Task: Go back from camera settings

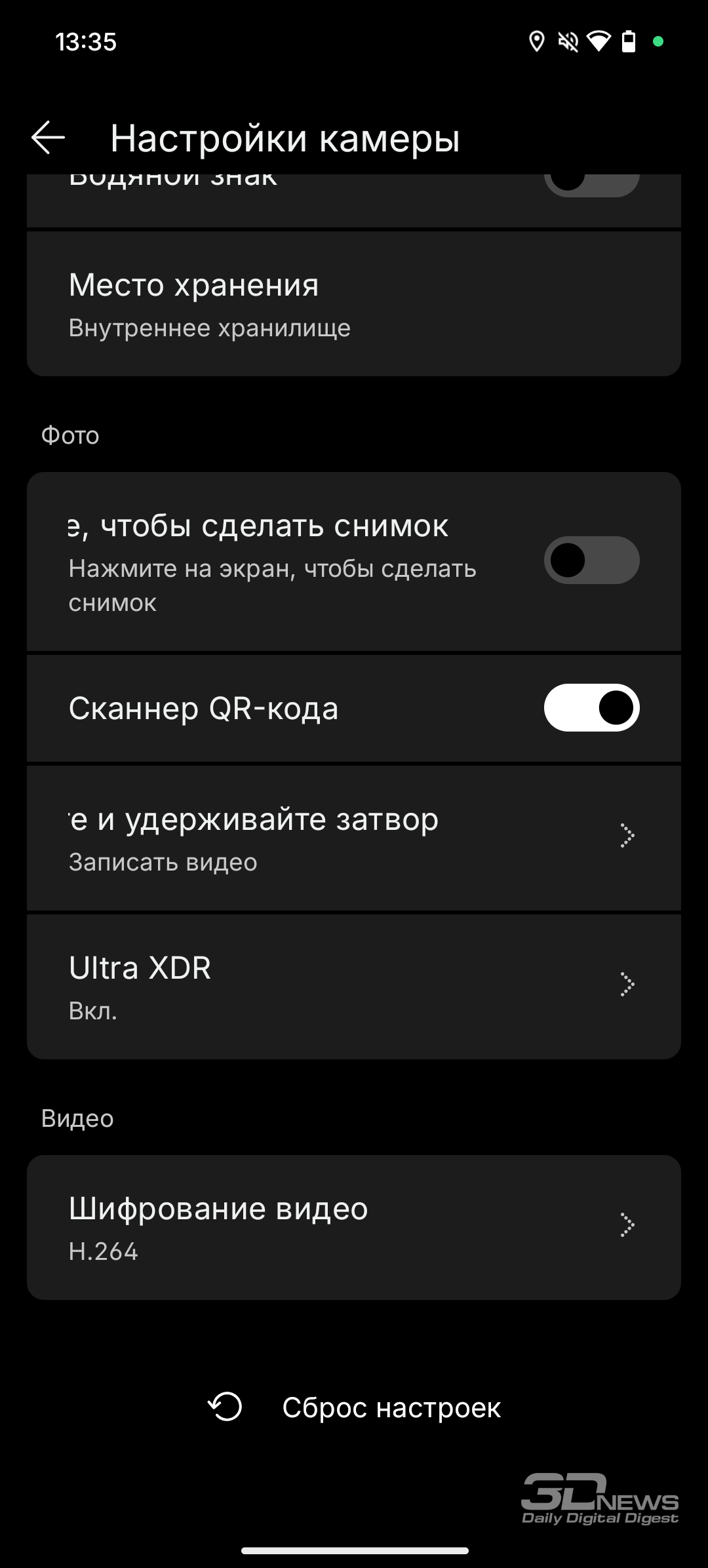Action: click(x=48, y=138)
